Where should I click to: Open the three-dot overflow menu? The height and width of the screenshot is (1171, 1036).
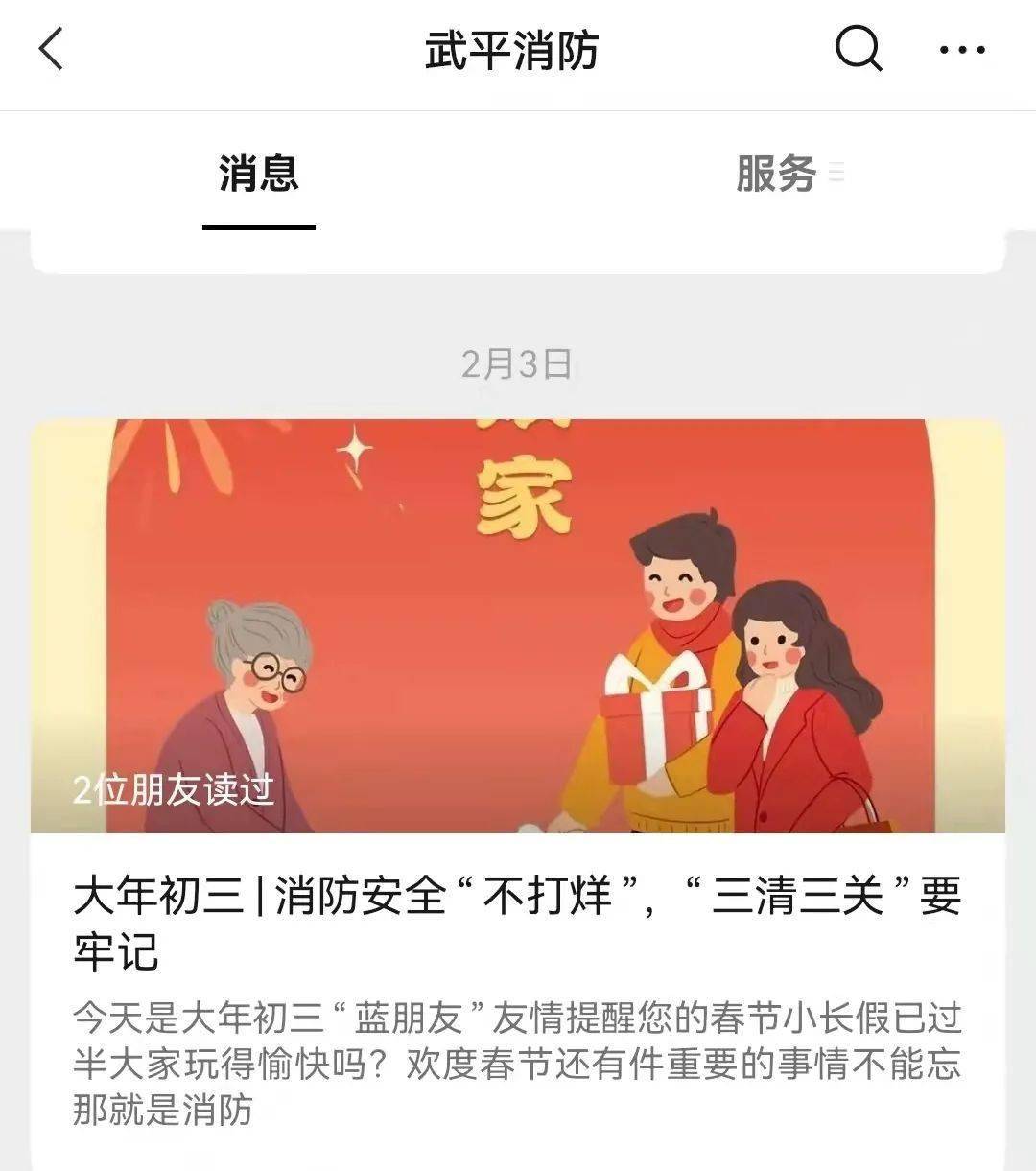[962, 50]
